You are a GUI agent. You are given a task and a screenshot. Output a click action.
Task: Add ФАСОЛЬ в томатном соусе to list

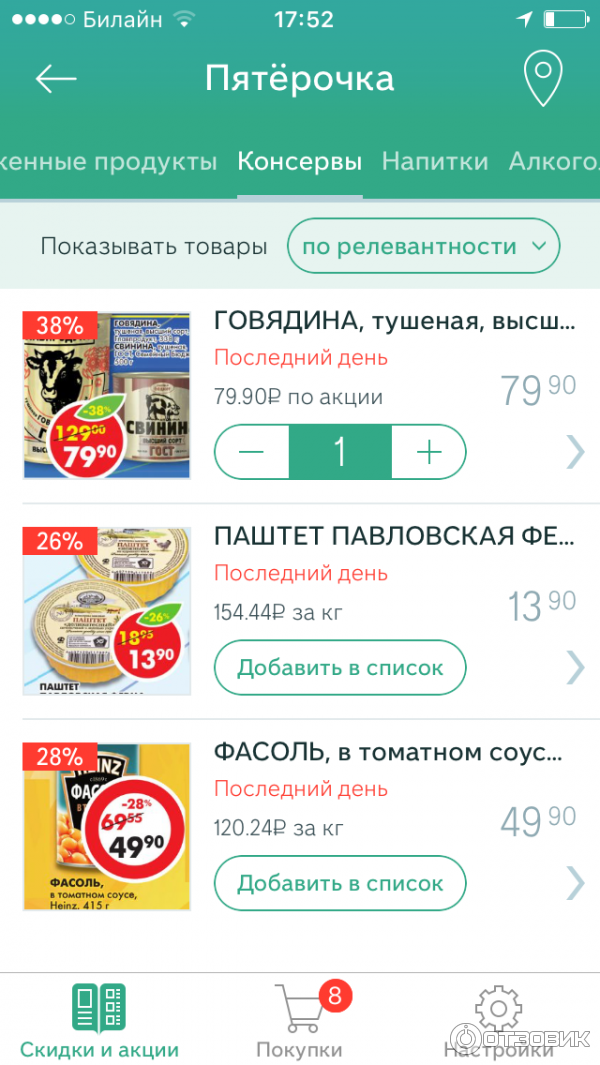(x=340, y=883)
